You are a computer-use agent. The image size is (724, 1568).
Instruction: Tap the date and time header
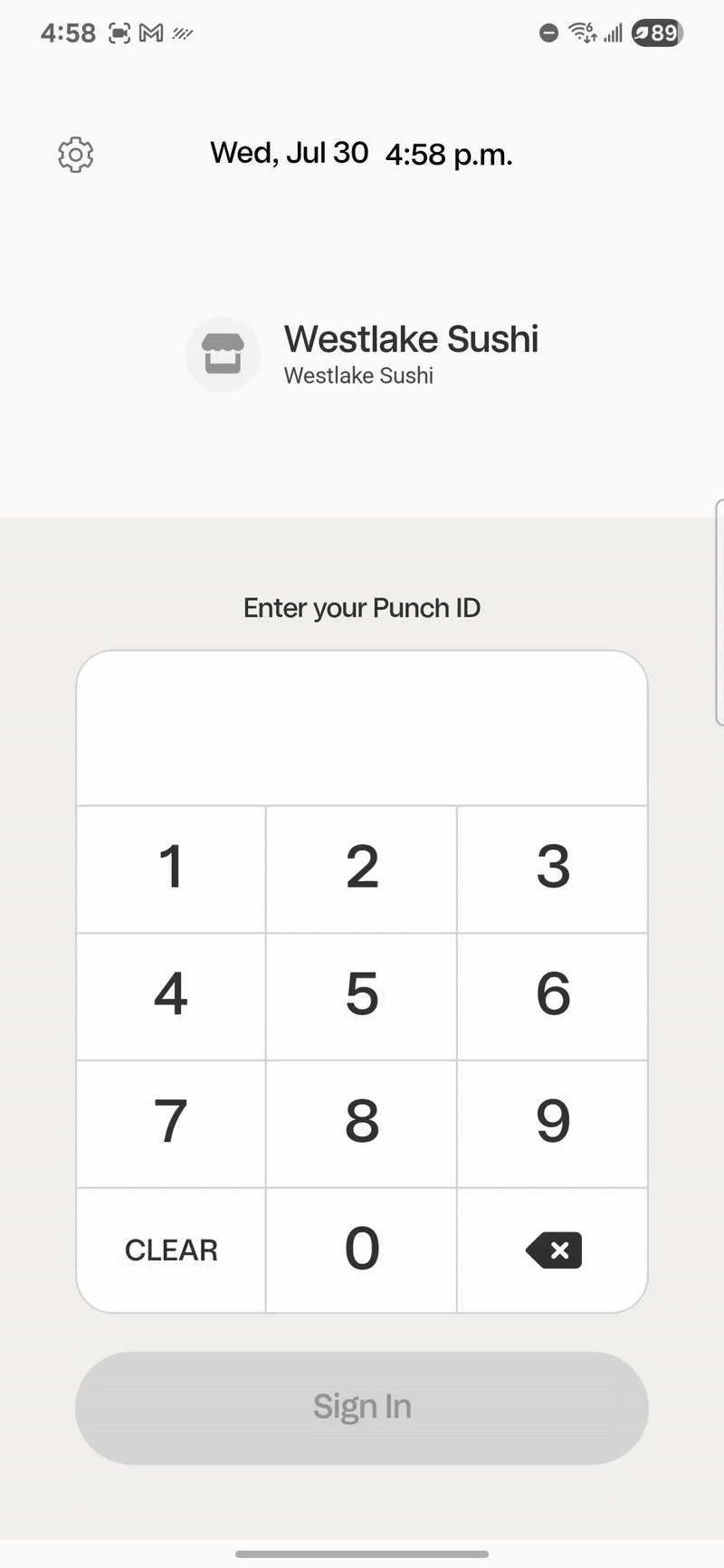[361, 153]
